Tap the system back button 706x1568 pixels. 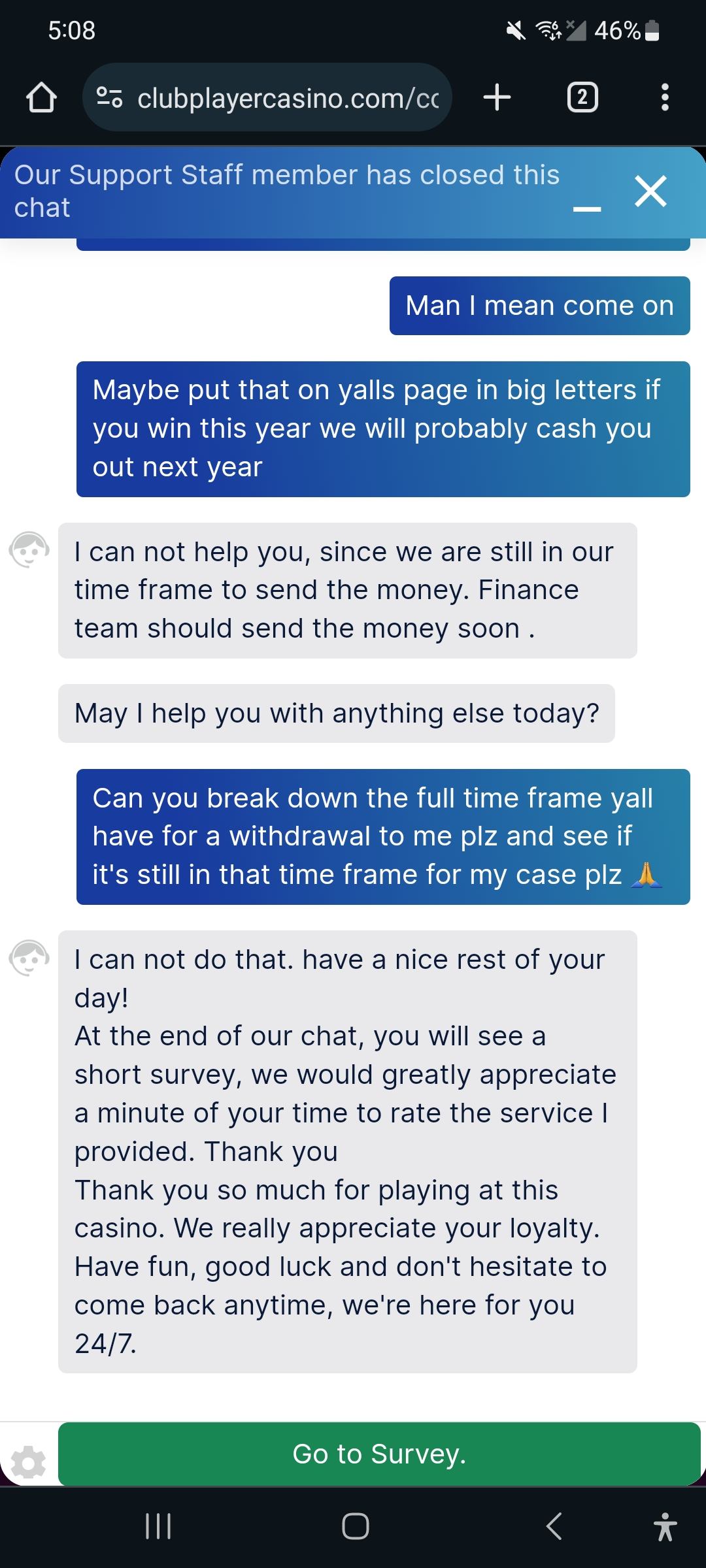point(554,1526)
